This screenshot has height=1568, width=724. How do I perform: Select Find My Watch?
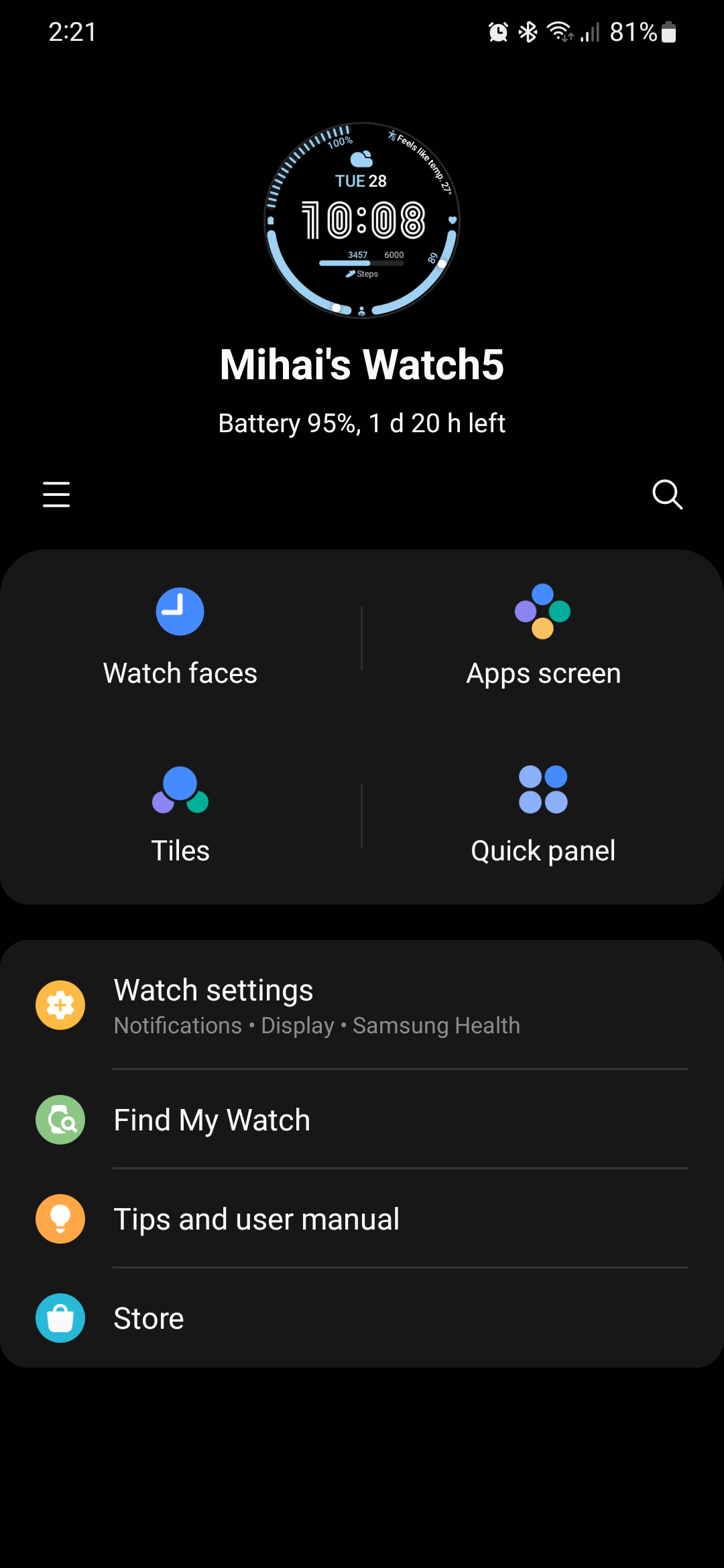click(362, 1120)
